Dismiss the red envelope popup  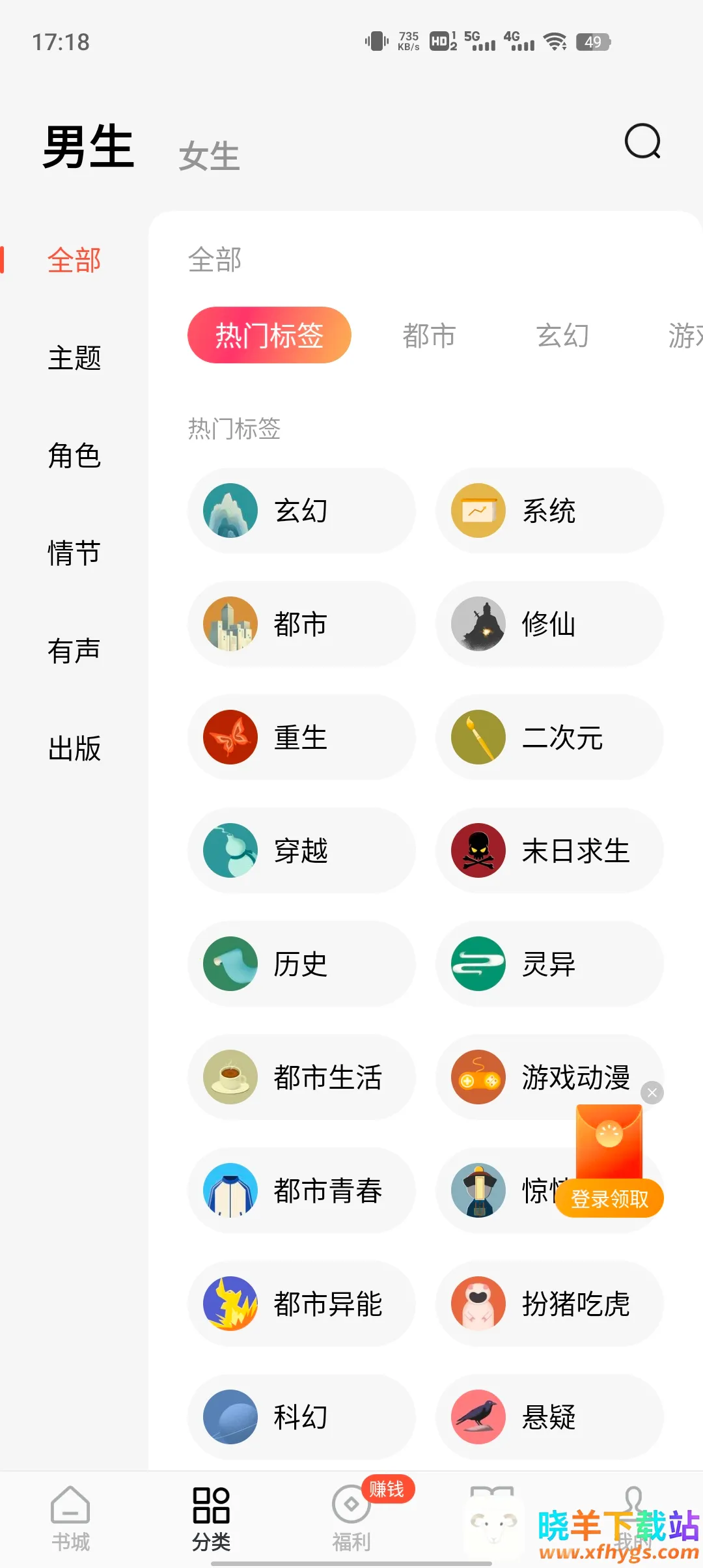pos(652,1093)
